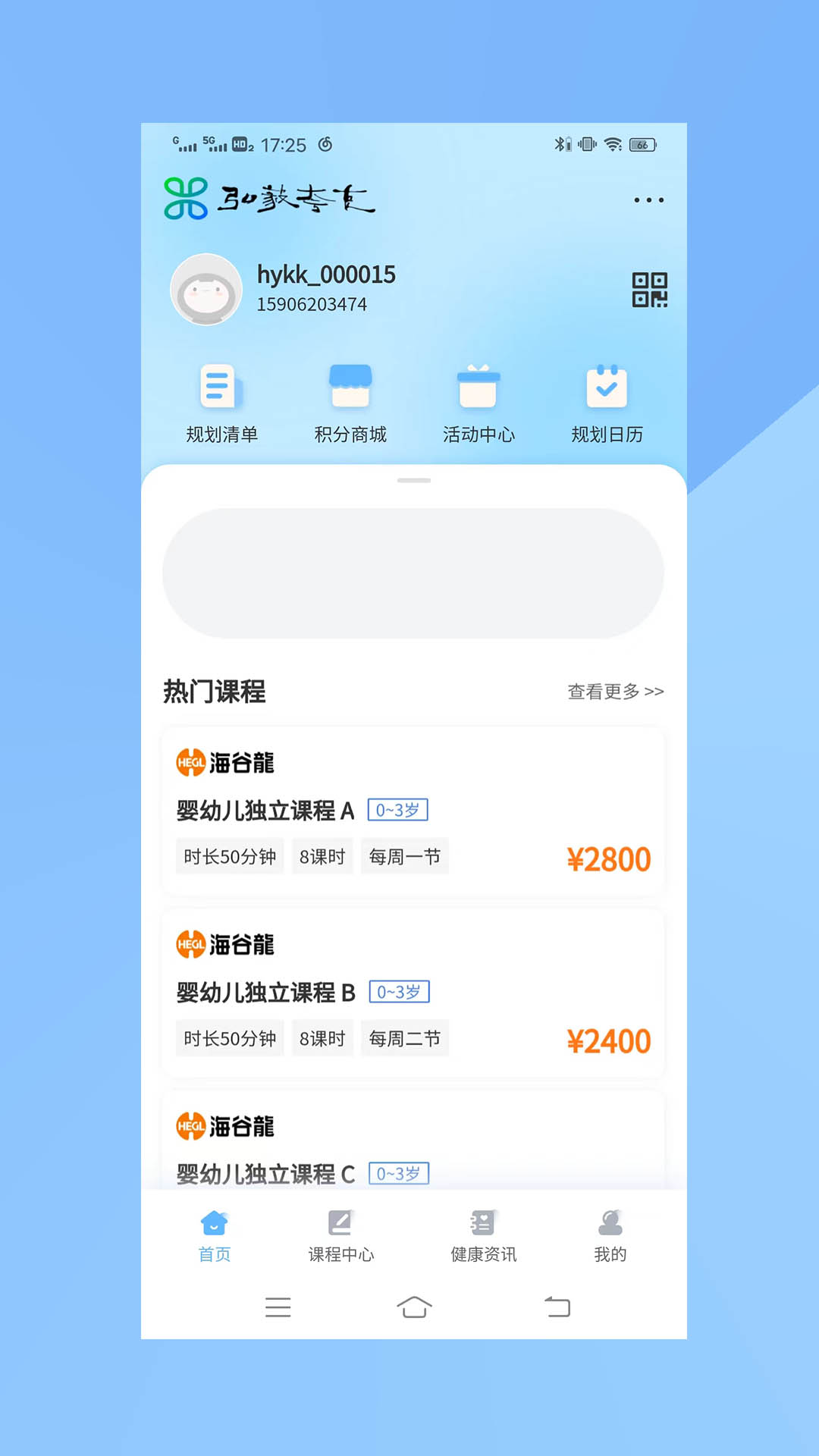Switch to the 我的 tab
The width and height of the screenshot is (819, 1456).
[x=610, y=1236]
